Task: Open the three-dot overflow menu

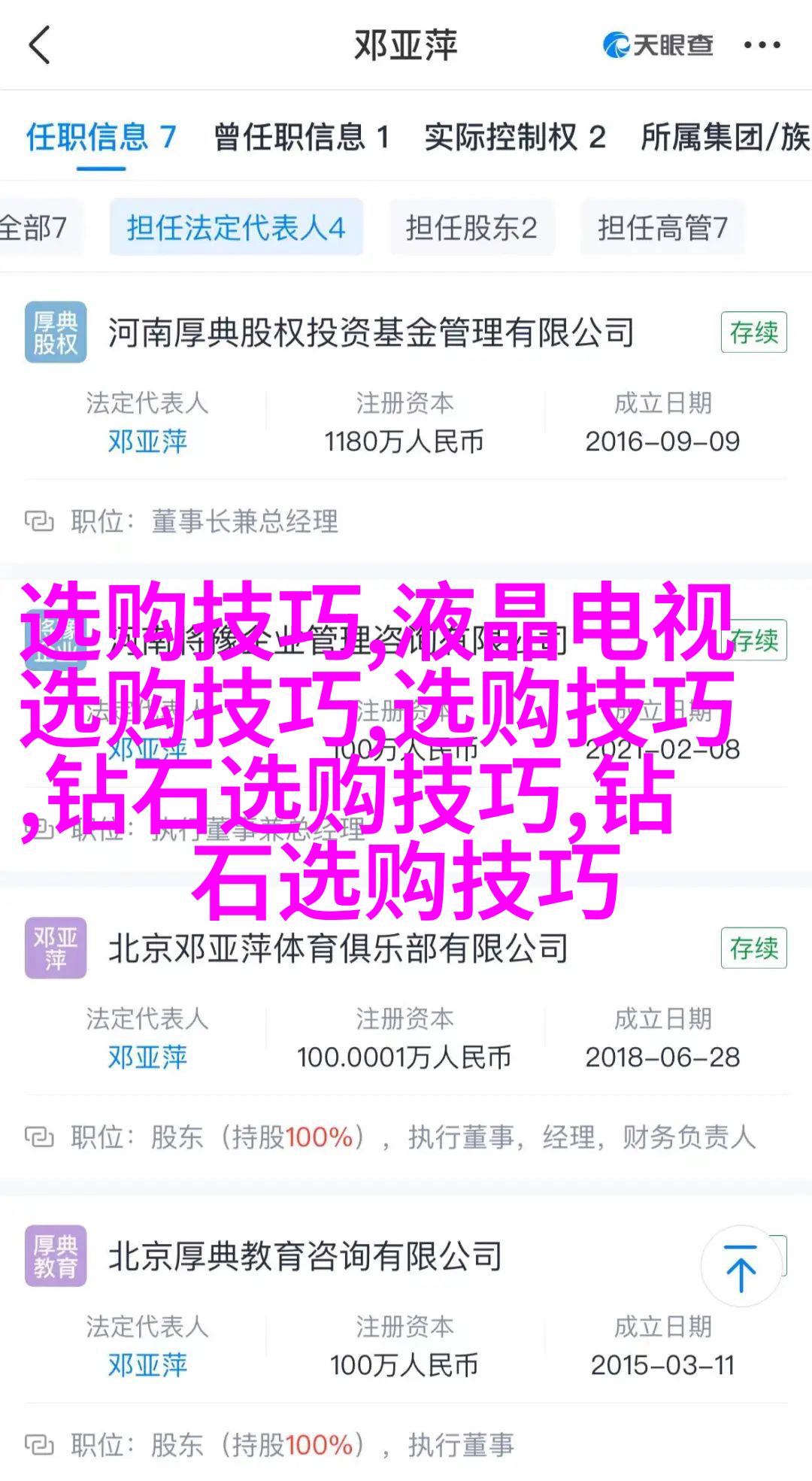Action: point(762,46)
